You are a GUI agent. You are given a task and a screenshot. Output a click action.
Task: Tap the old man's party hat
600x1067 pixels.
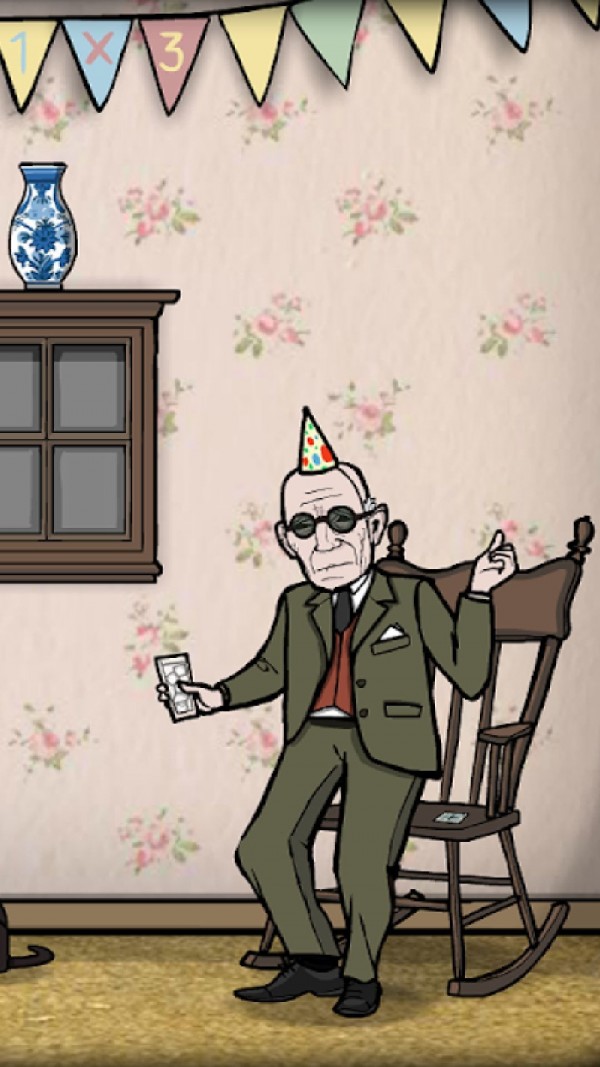click(x=316, y=443)
